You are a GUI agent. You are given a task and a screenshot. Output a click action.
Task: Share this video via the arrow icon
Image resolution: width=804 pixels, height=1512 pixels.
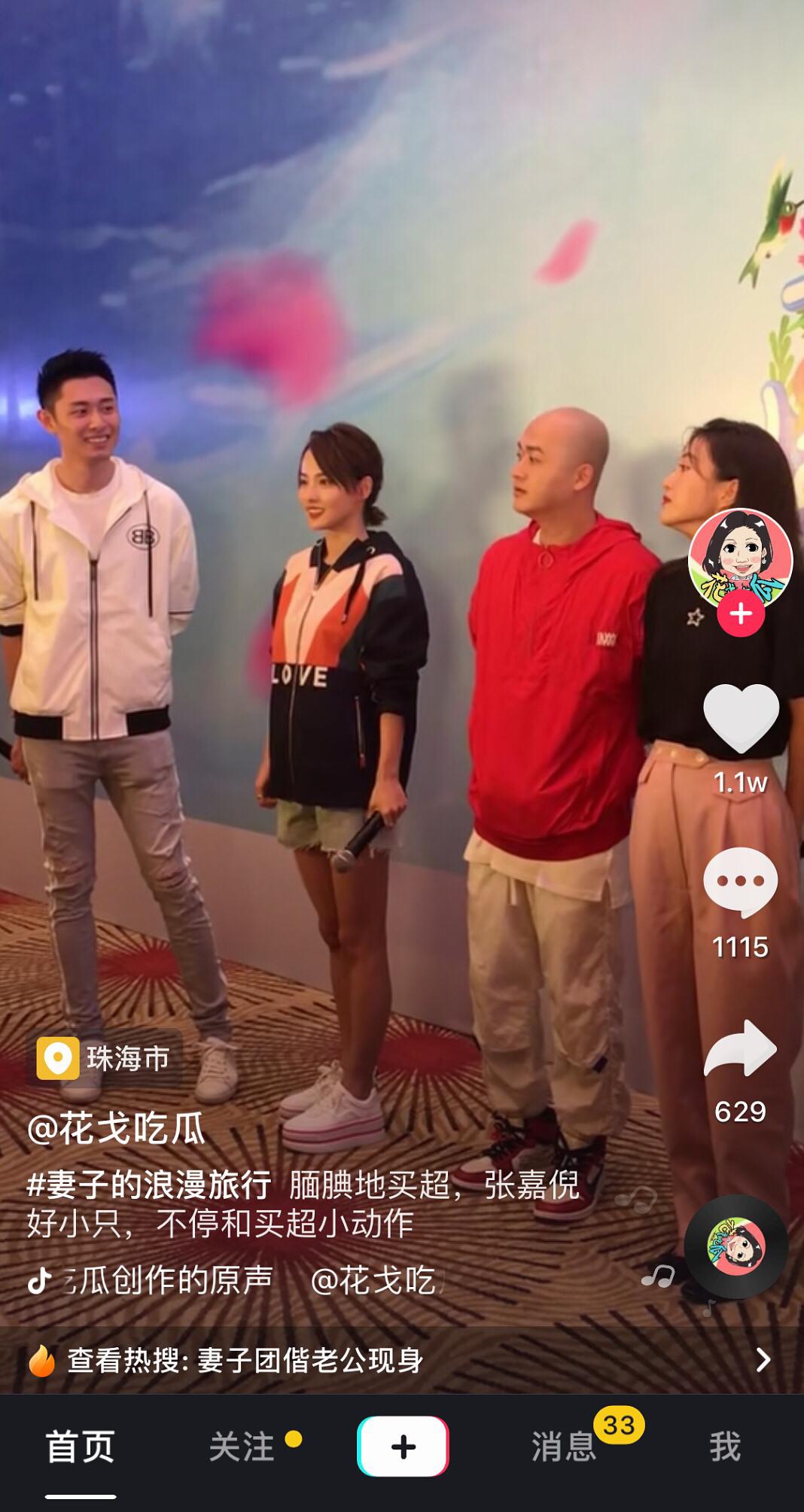coord(741,1048)
